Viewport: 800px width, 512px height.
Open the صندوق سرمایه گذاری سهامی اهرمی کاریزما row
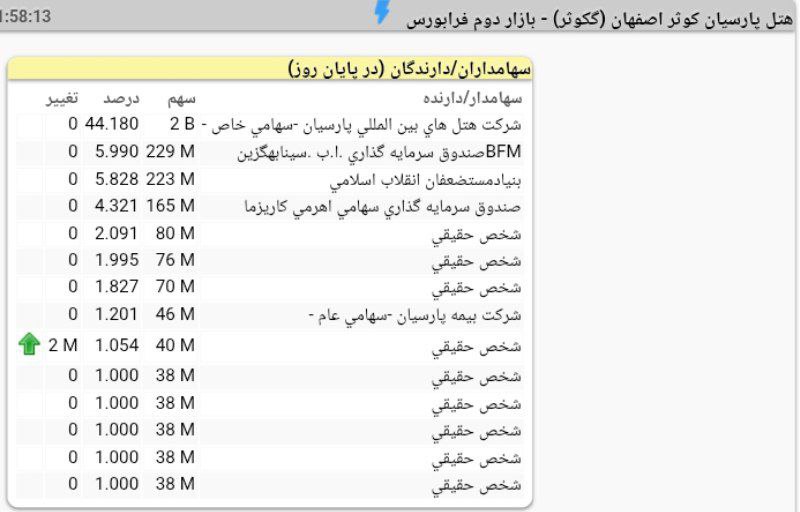tap(384, 207)
